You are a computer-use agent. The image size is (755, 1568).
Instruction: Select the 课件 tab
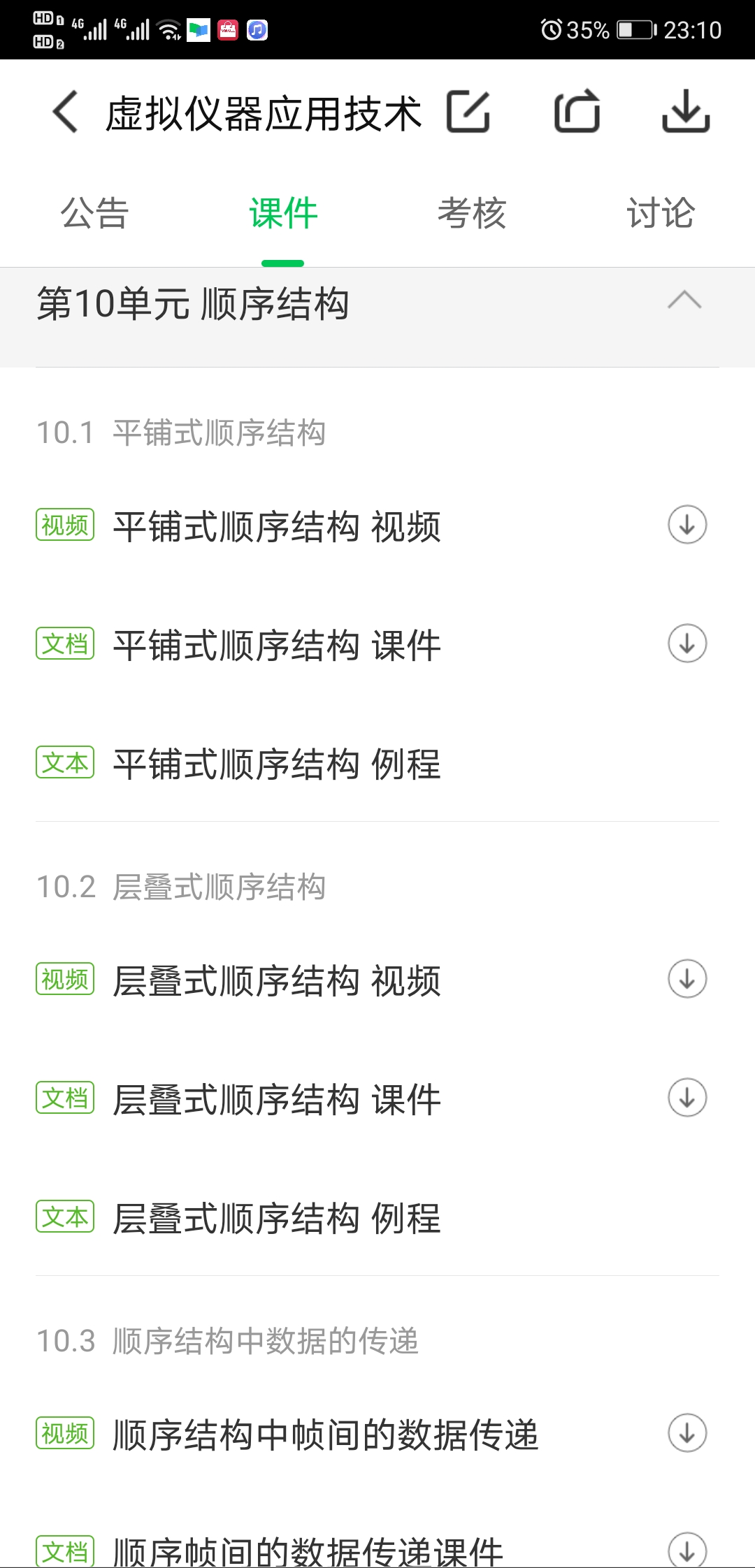click(283, 212)
